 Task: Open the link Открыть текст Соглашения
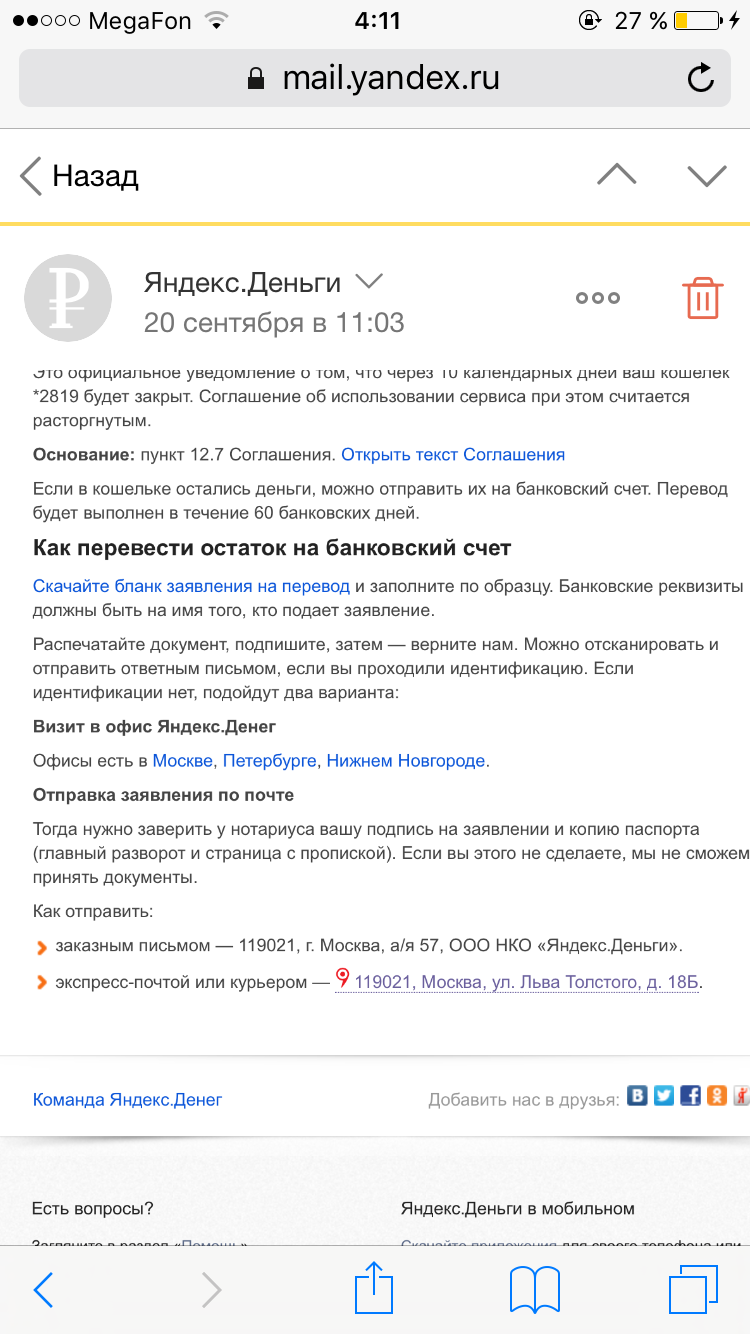pos(453,454)
